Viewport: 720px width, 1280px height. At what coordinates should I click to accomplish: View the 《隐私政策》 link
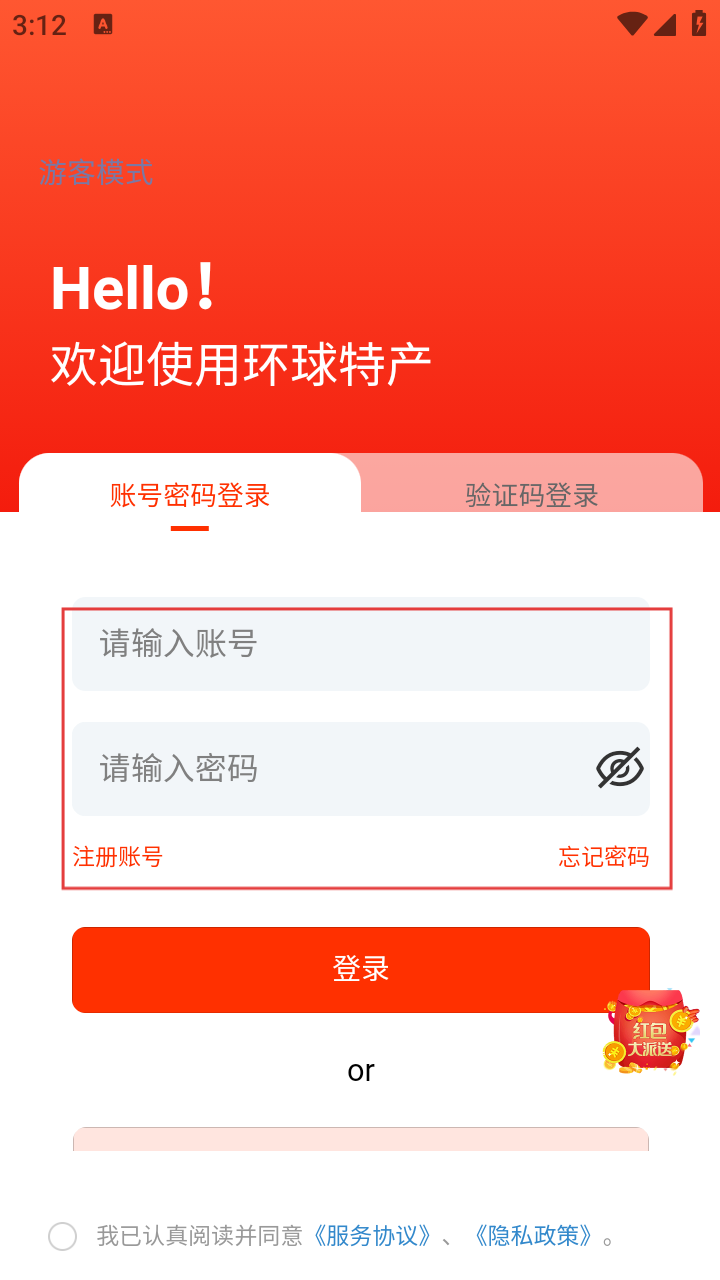click(534, 1236)
